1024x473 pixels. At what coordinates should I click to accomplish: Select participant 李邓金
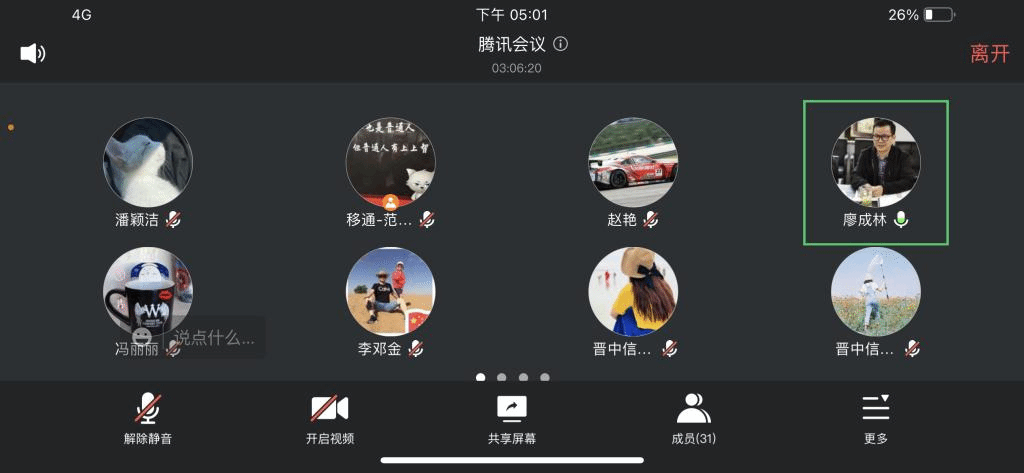[x=390, y=291]
